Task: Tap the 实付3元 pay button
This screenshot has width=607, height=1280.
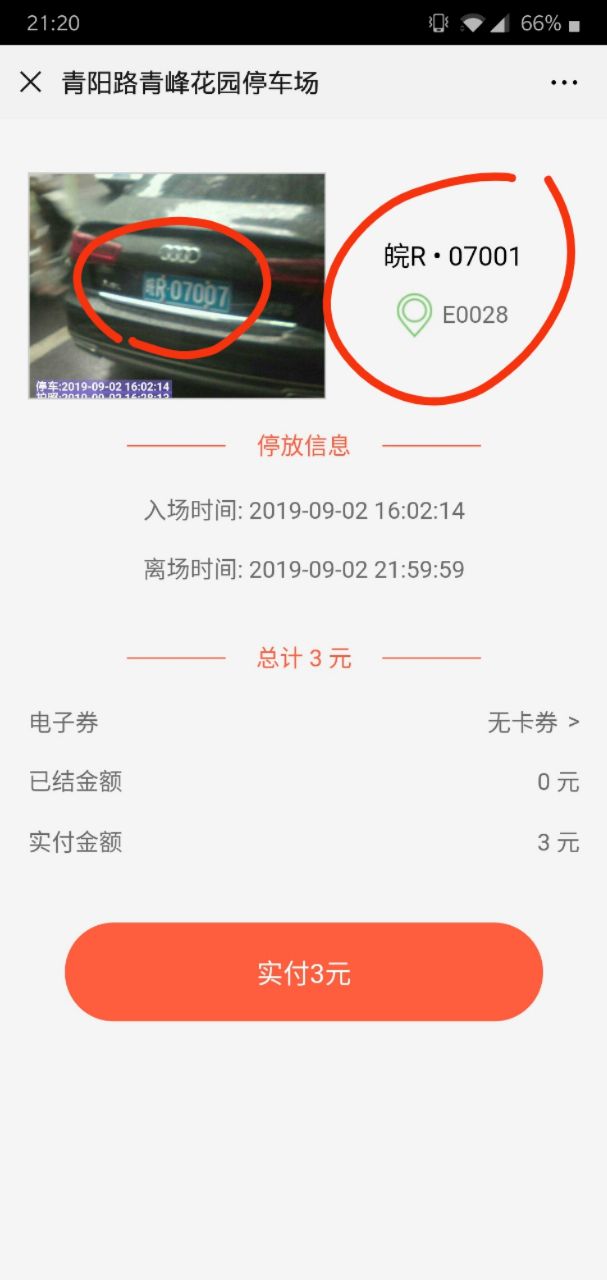Action: pos(303,972)
